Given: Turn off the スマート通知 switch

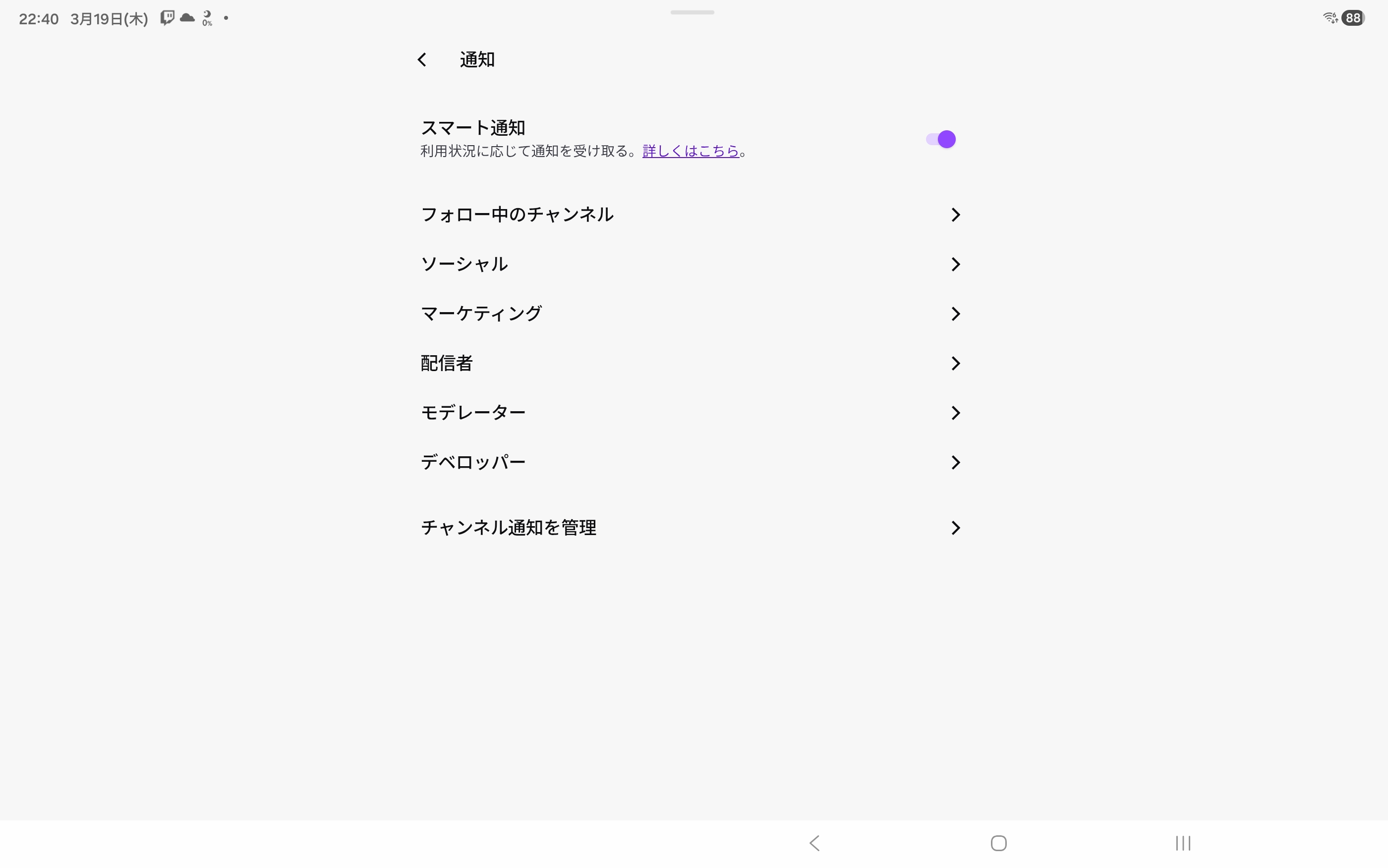Looking at the screenshot, I should [x=941, y=140].
